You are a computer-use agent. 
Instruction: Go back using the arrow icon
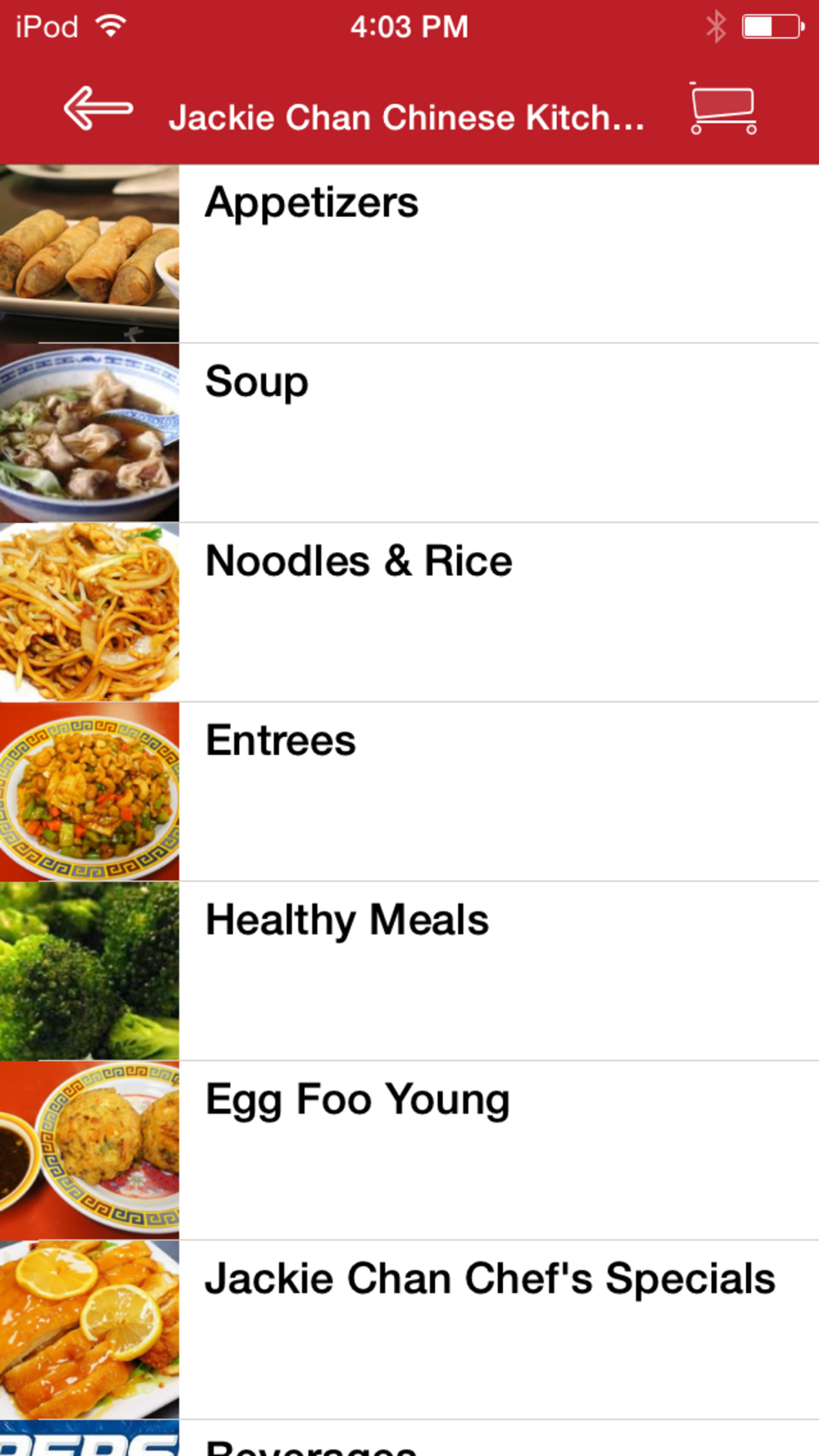(x=98, y=109)
